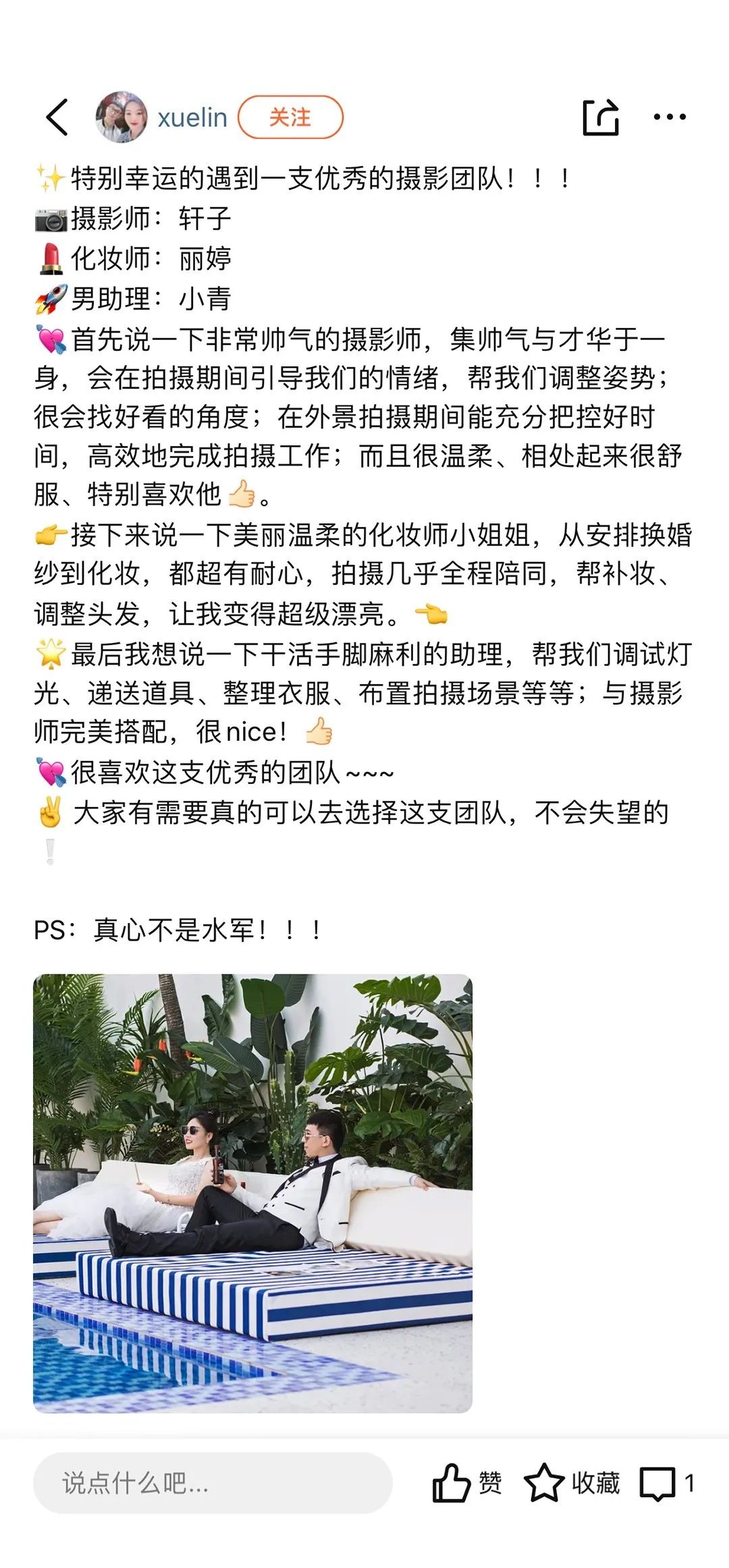Screen dimensions: 729x1568
Task: Go back using the top-left arrow
Action: pos(57,117)
